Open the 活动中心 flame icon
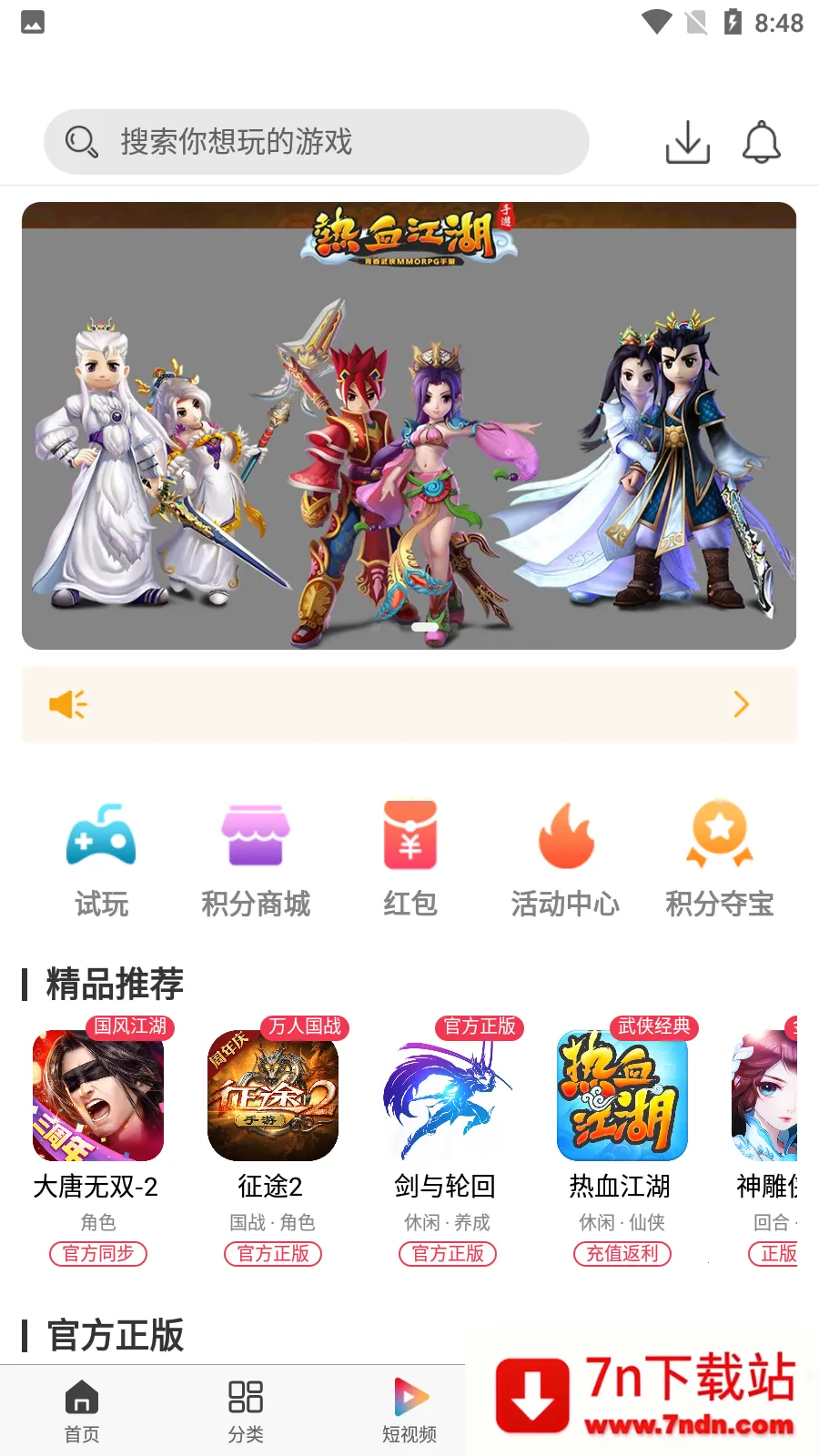 point(564,834)
